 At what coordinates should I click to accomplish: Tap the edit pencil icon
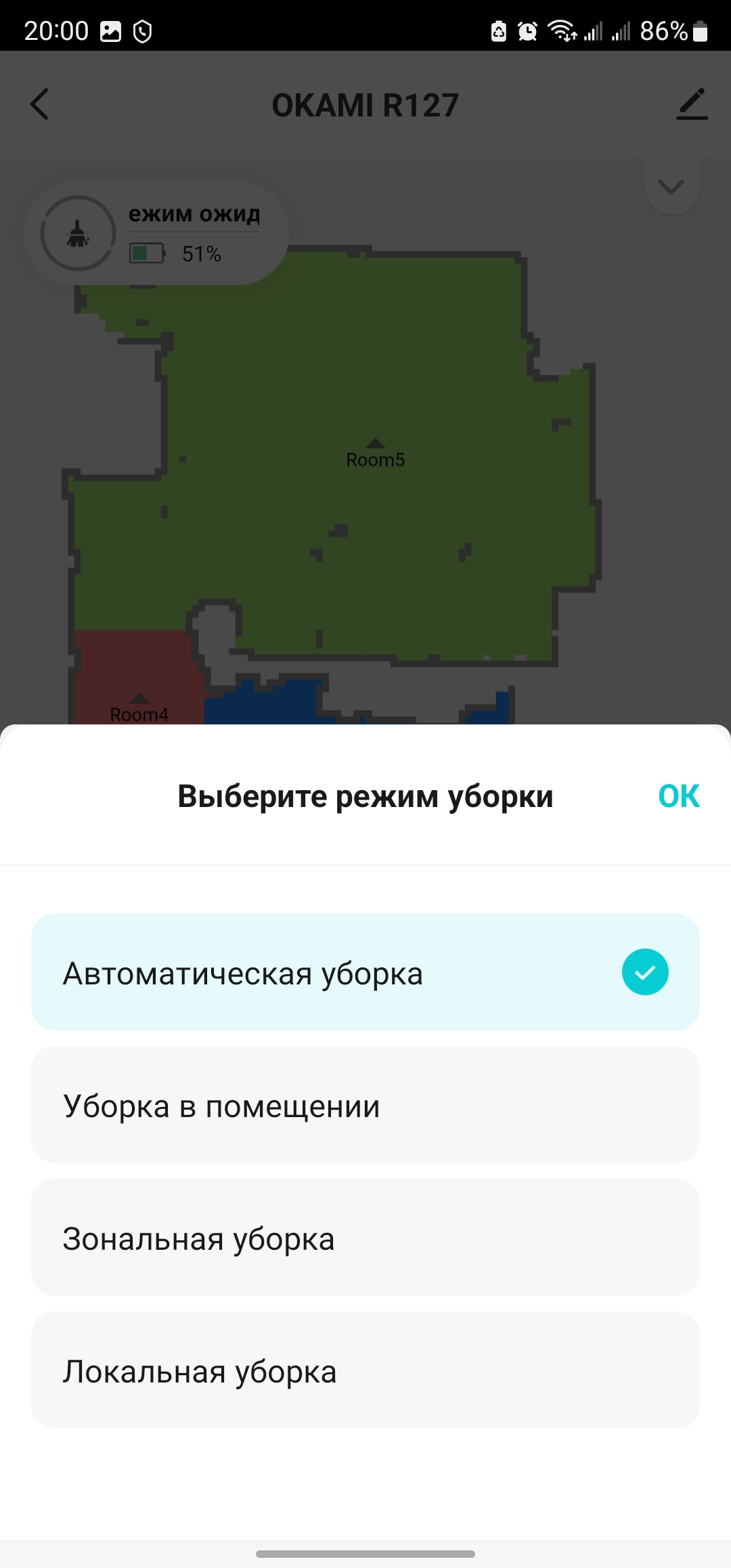click(x=691, y=105)
